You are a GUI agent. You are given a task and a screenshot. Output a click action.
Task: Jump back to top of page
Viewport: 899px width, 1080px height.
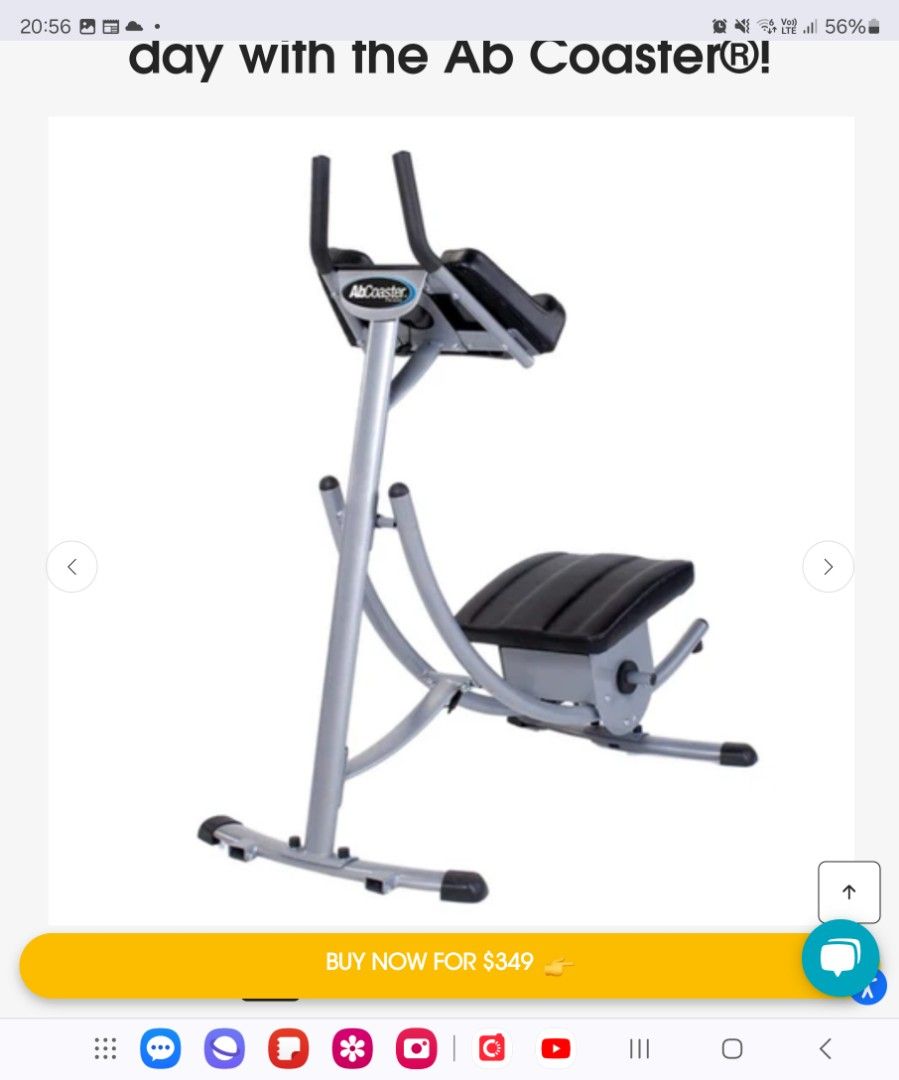(x=849, y=892)
